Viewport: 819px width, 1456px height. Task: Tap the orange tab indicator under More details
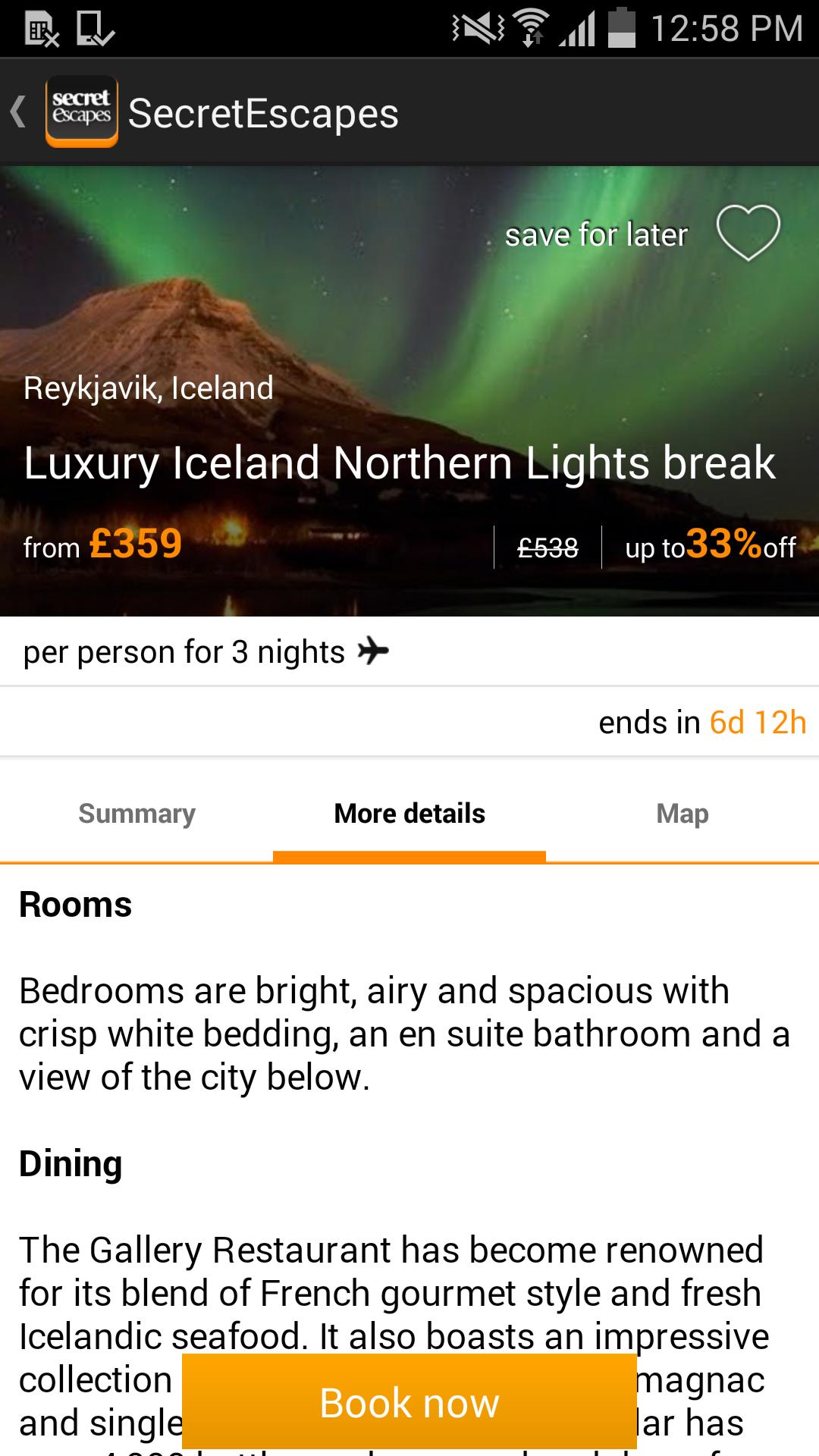(x=409, y=857)
